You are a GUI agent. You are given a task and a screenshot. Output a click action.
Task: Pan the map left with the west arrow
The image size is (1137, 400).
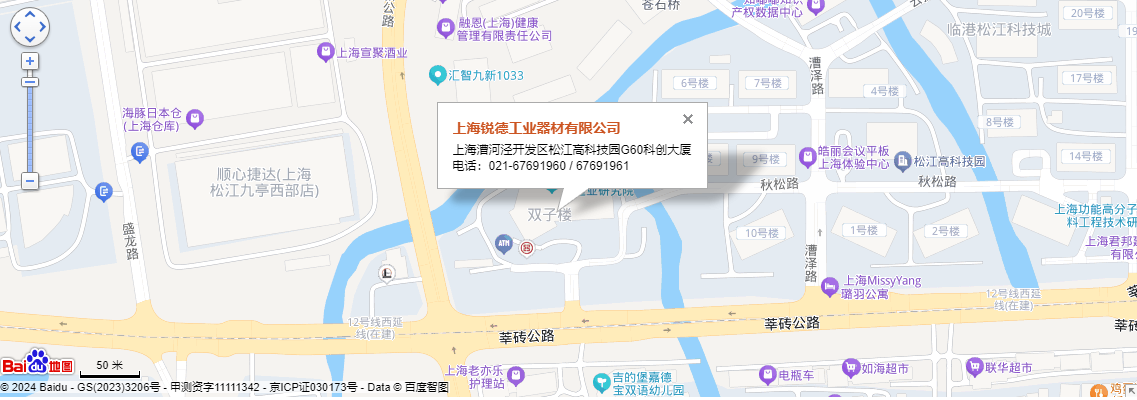[17, 28]
